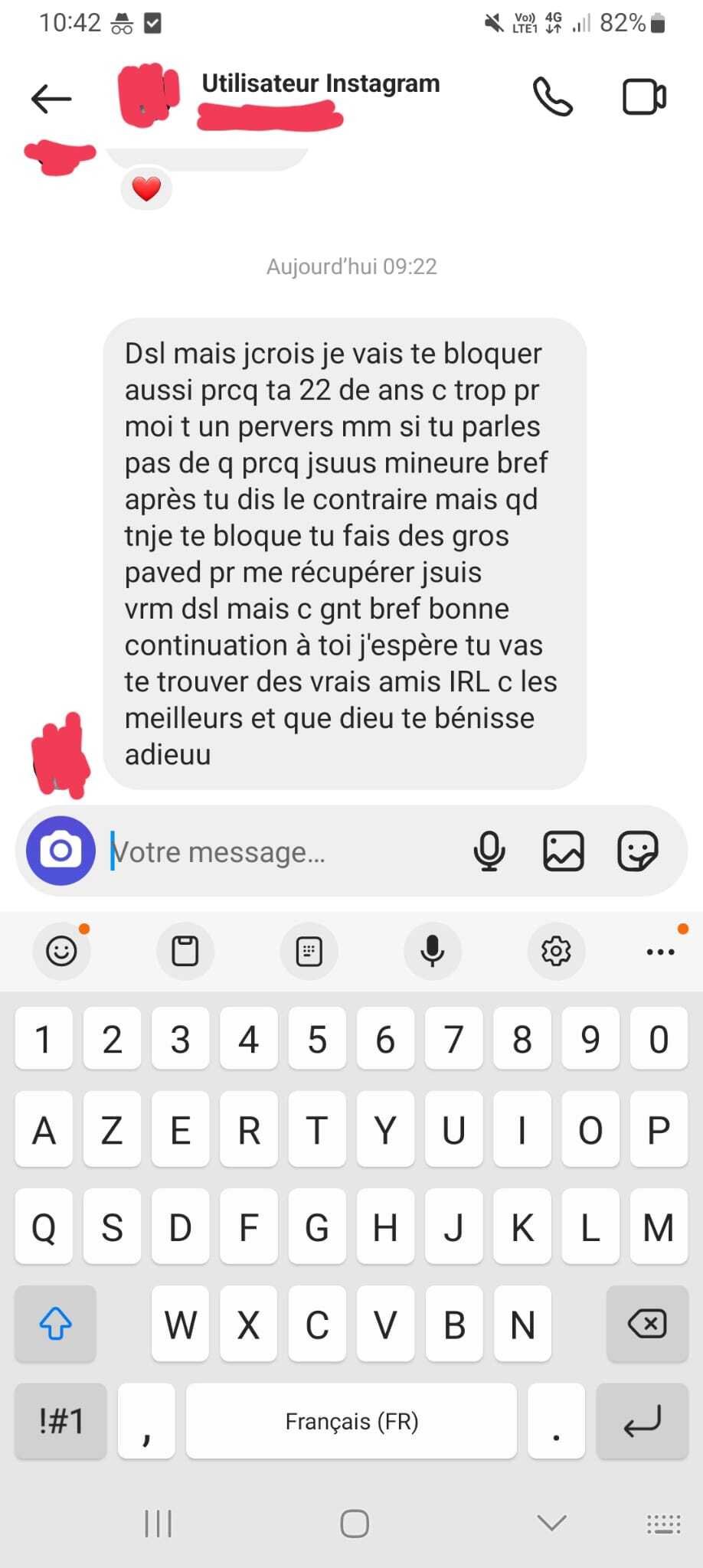Open the camera from message bar
The height and width of the screenshot is (1568, 703).
[x=60, y=851]
